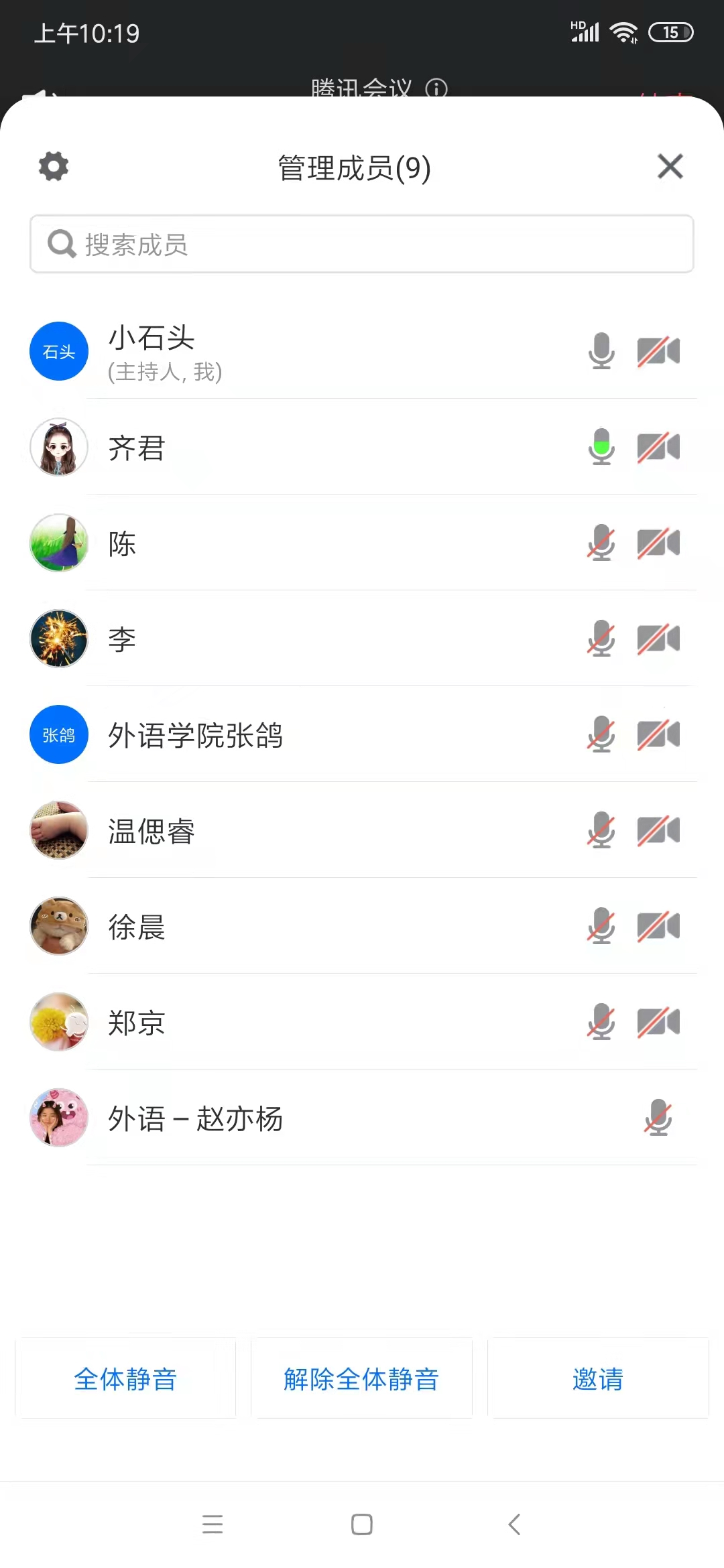Open the system recent apps button
The image size is (724, 1568).
213,1524
